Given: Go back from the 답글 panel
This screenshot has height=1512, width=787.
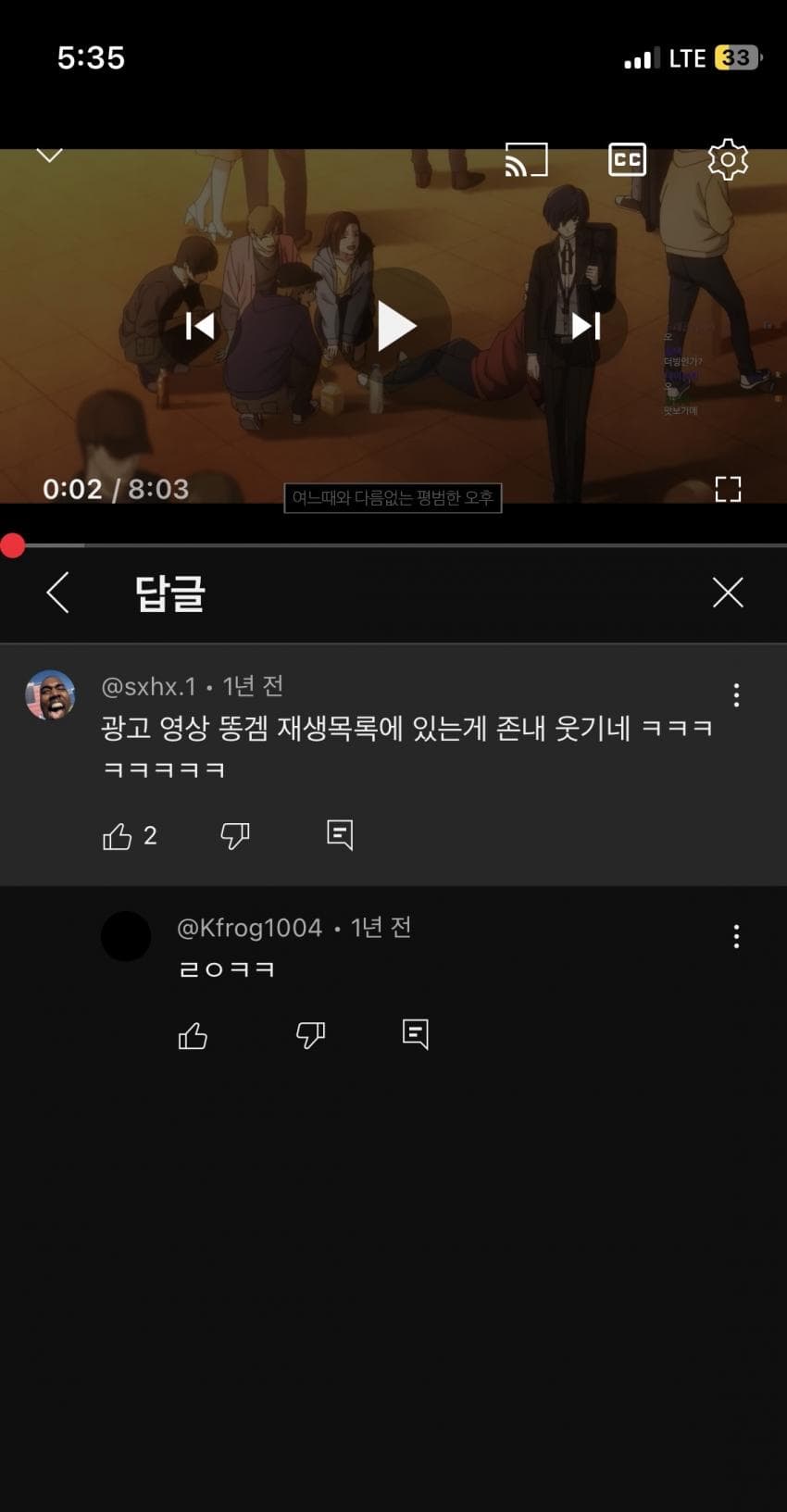Looking at the screenshot, I should coord(58,593).
